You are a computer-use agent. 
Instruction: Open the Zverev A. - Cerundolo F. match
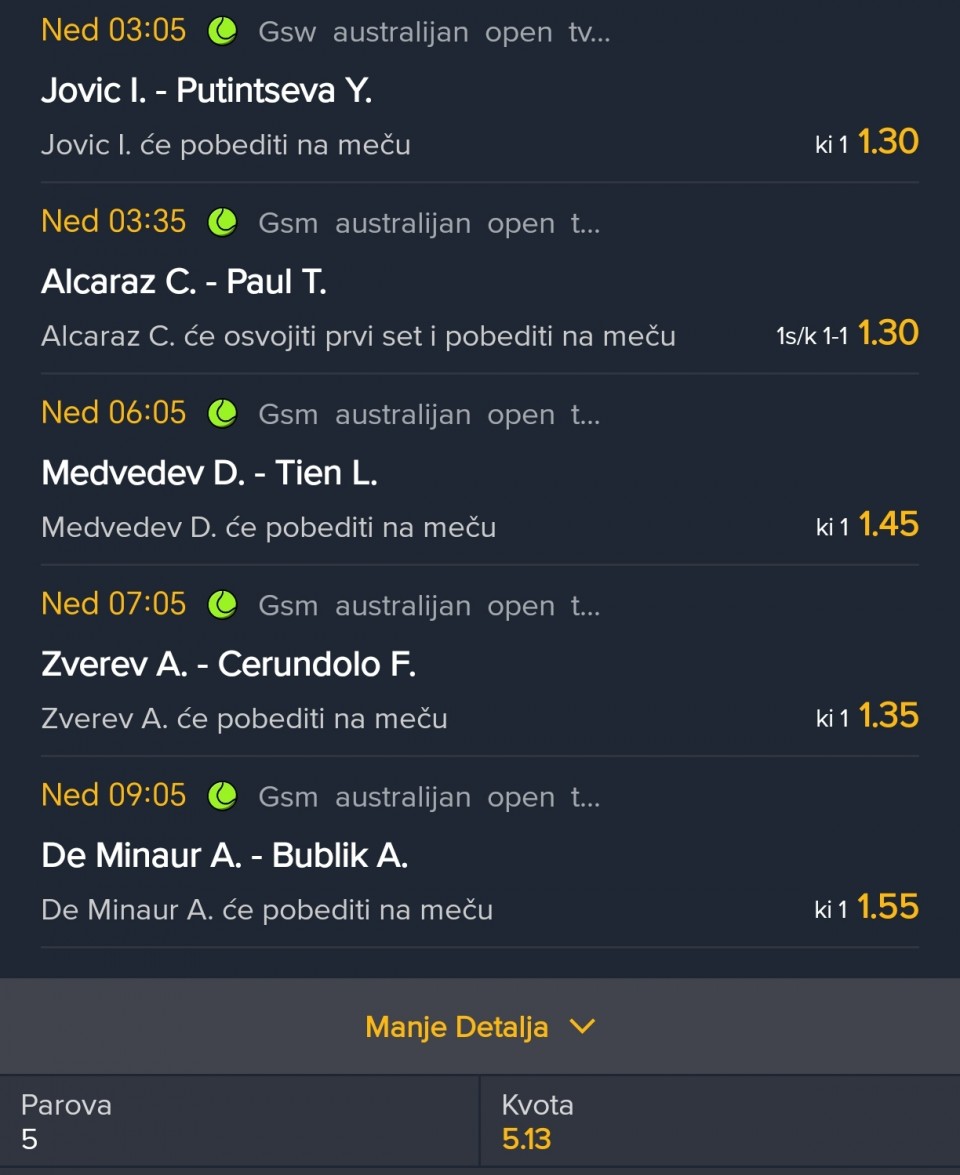point(228,665)
